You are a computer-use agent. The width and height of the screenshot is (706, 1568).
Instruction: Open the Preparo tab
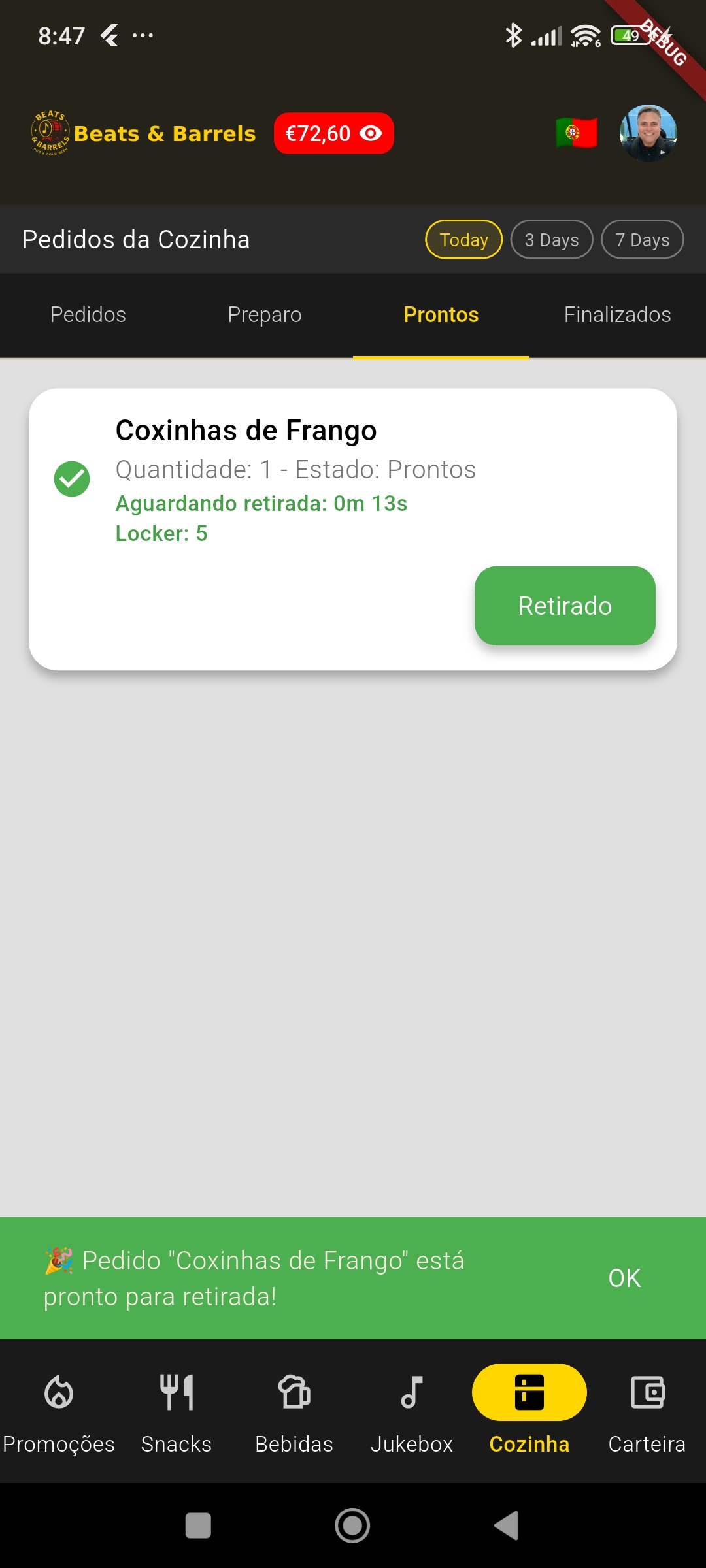(x=265, y=315)
